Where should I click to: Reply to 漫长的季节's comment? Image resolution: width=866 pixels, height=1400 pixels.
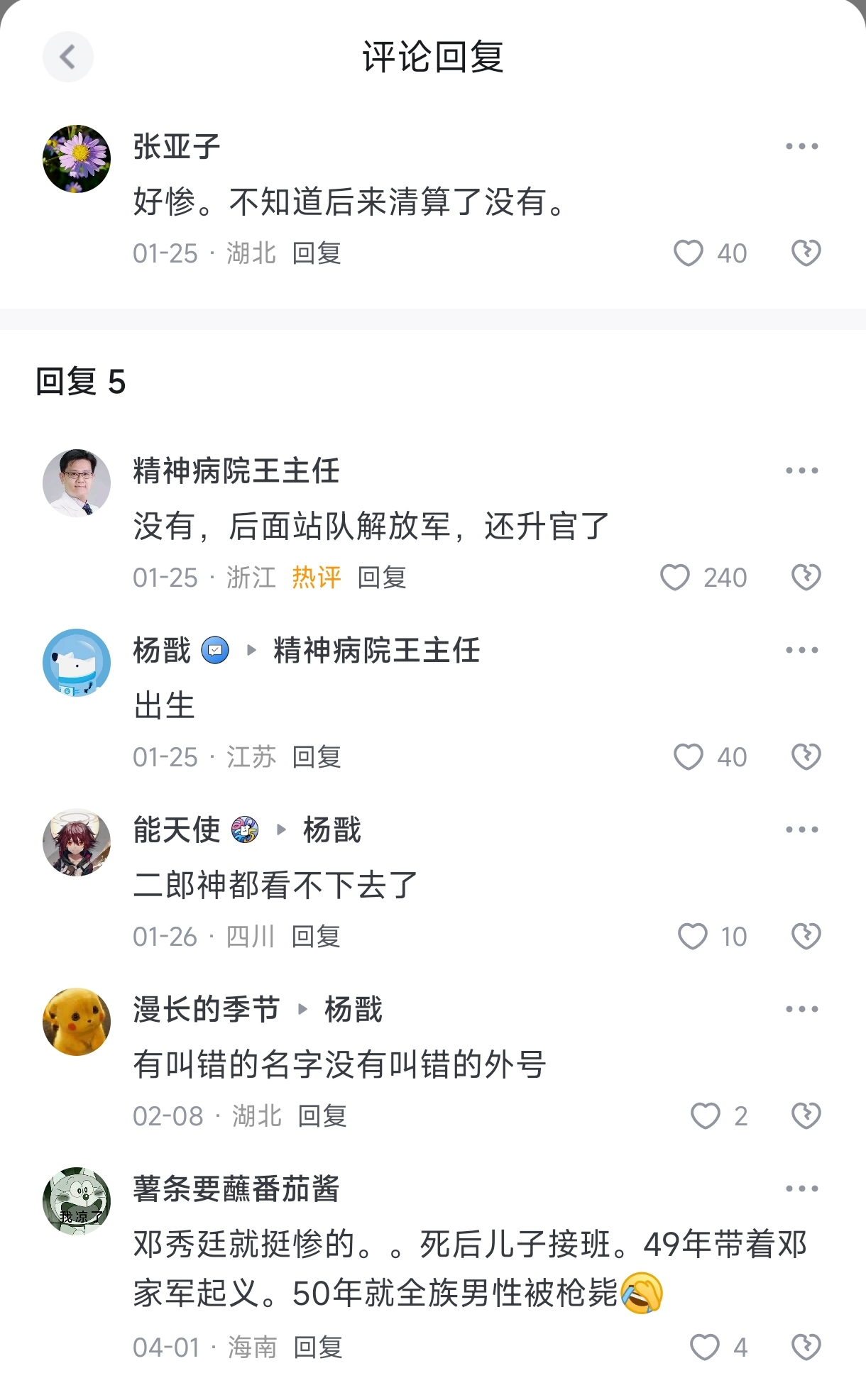click(x=322, y=1116)
